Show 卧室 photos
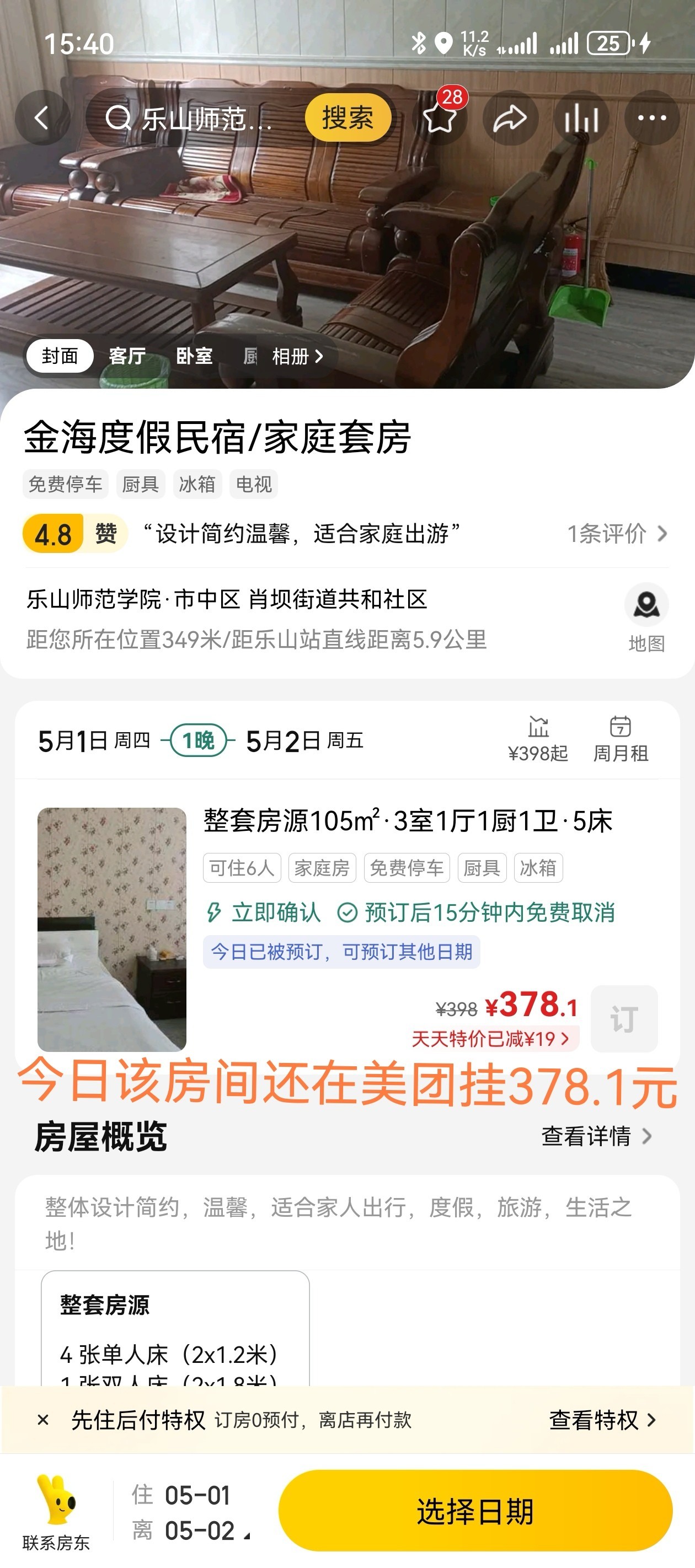Viewport: 695px width, 1568px height. 194,356
